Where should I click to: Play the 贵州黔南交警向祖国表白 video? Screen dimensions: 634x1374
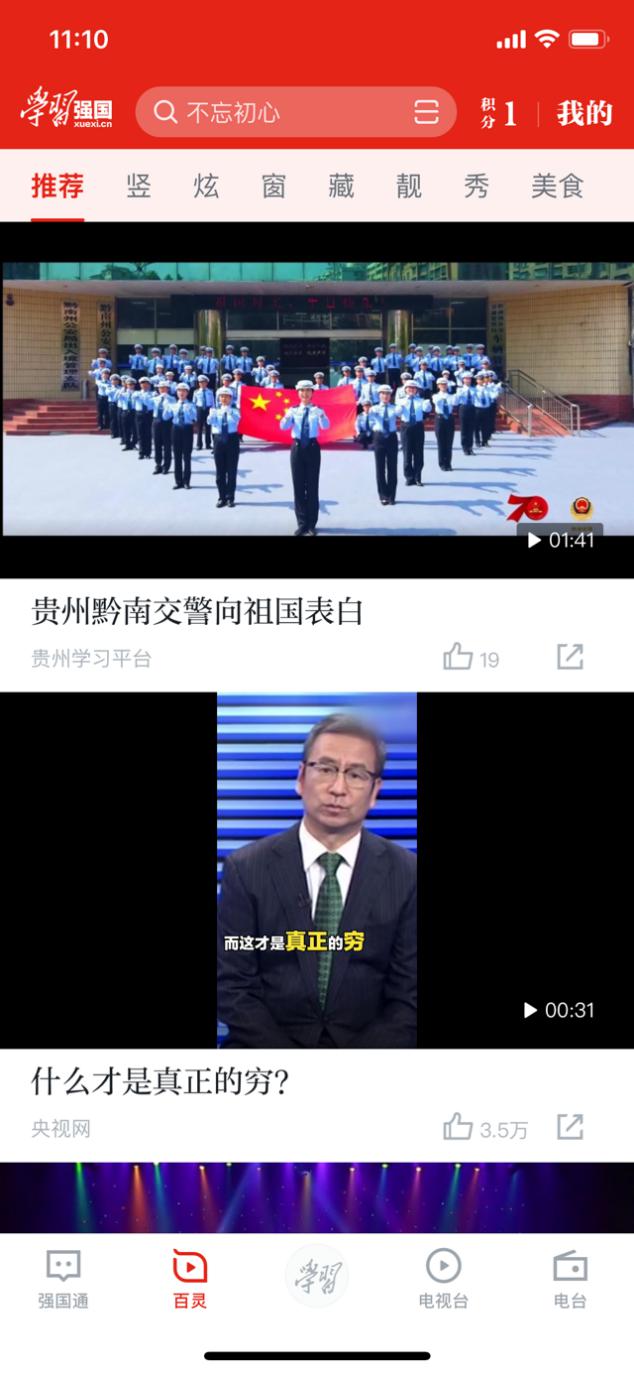point(317,400)
